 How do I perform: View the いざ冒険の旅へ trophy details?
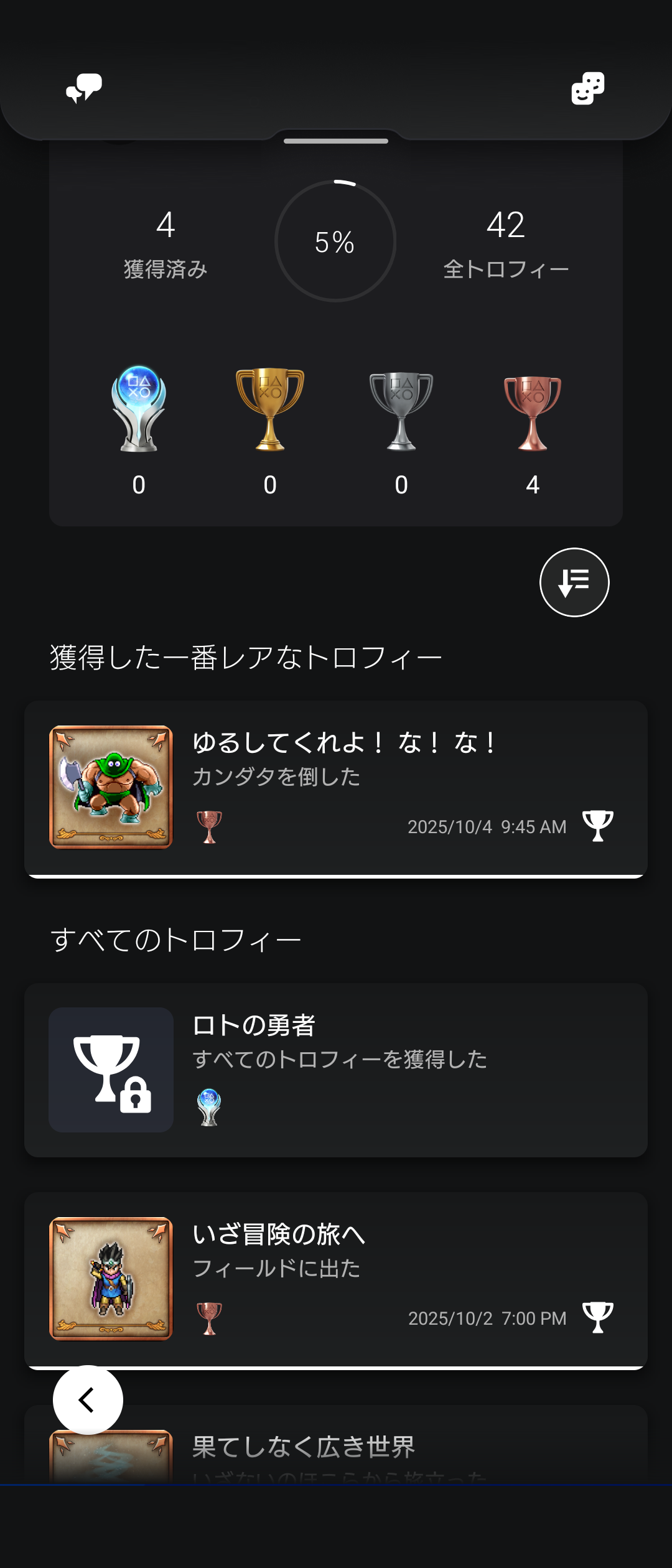pos(336,1280)
